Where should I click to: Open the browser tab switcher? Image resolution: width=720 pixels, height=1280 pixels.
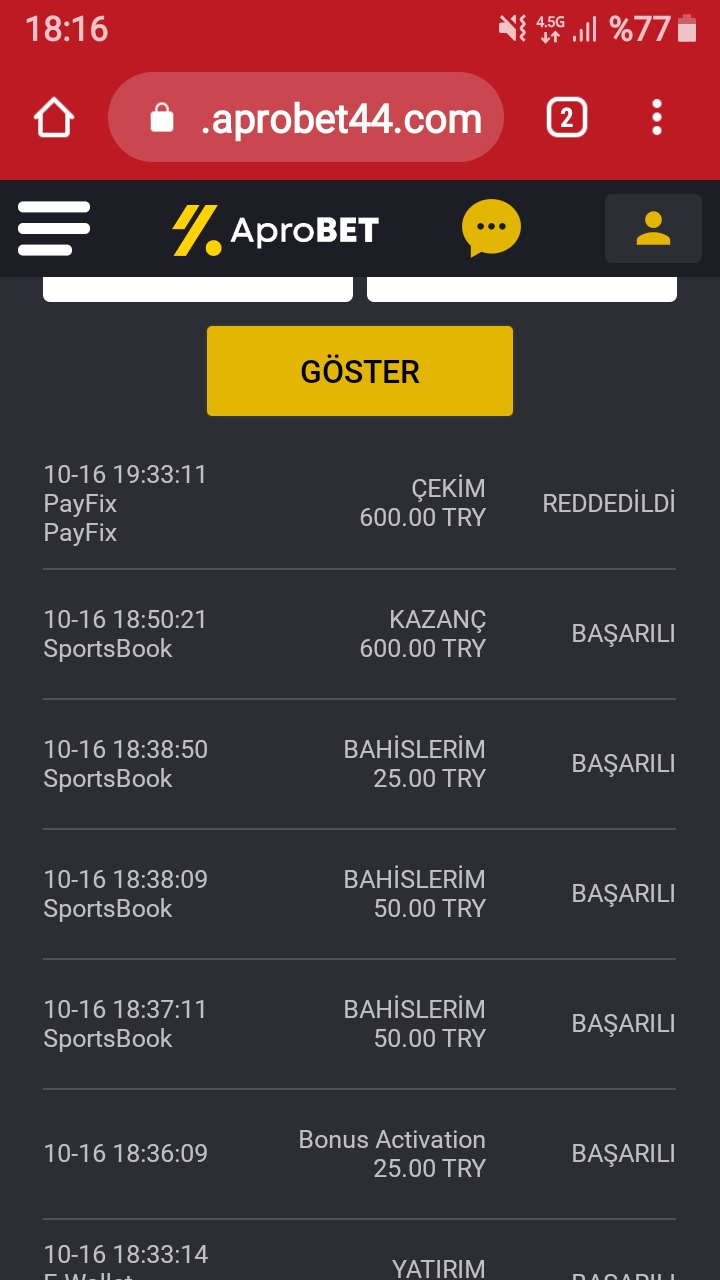pos(567,118)
